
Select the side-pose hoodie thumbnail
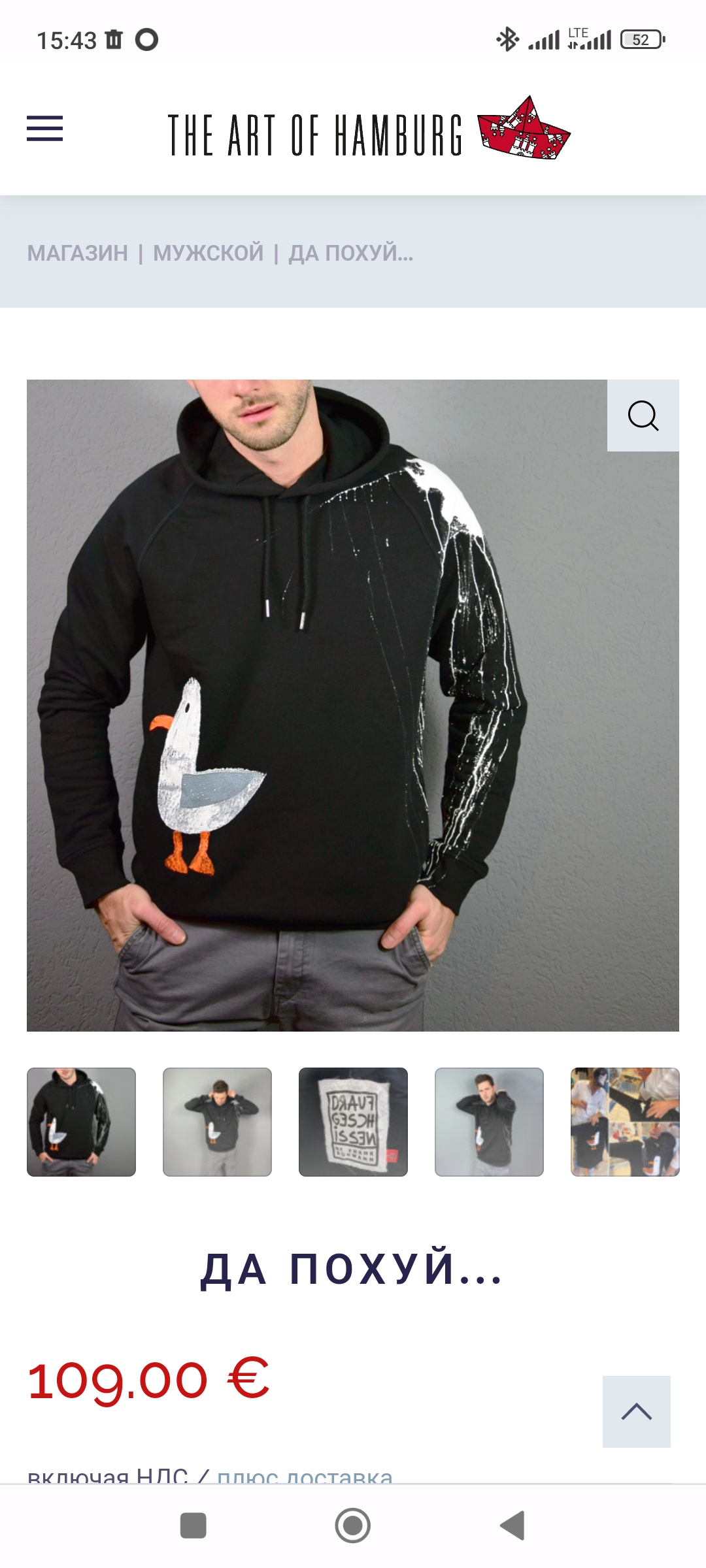pos(489,1122)
